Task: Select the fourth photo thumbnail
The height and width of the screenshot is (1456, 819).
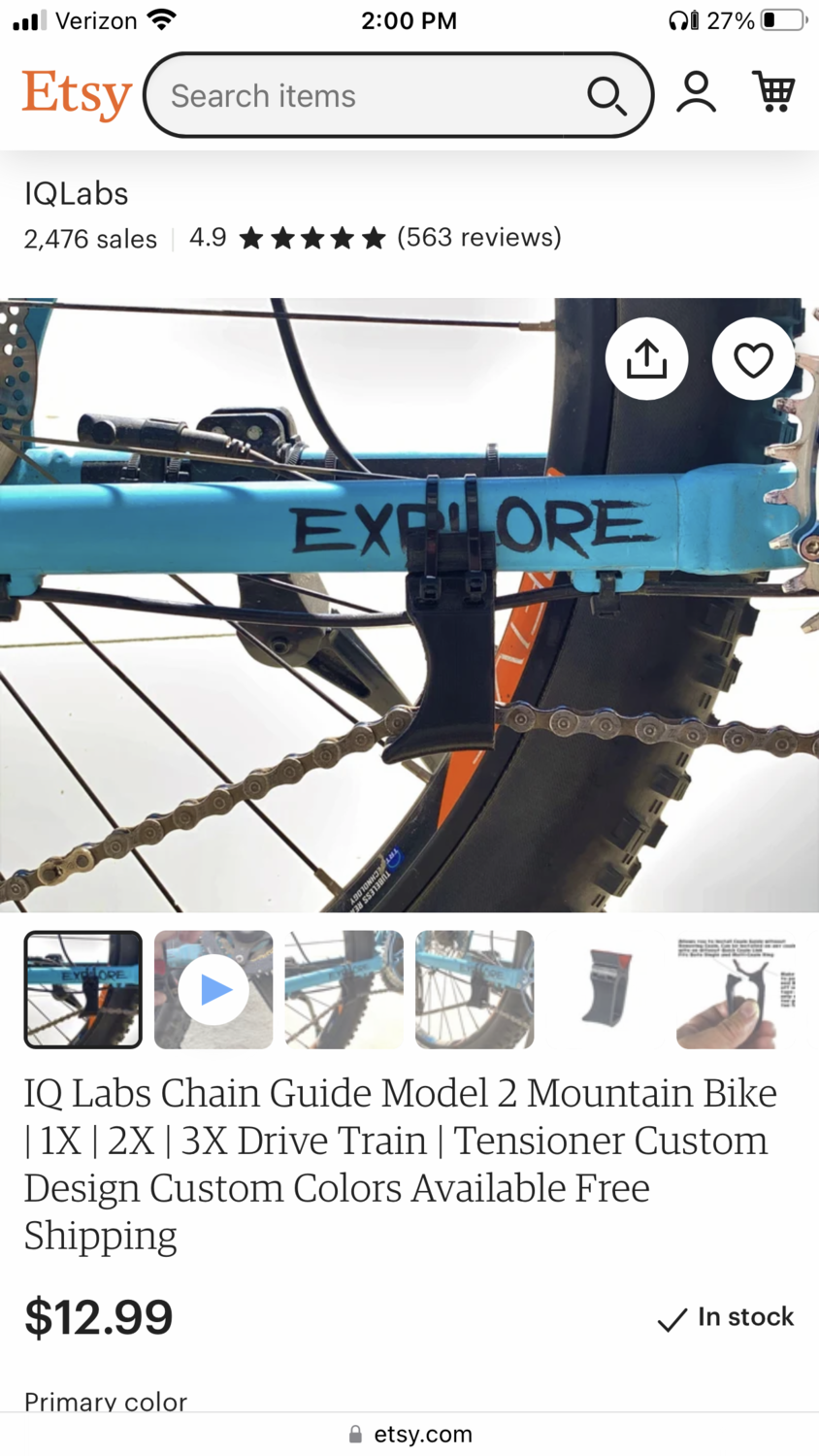Action: [475, 989]
